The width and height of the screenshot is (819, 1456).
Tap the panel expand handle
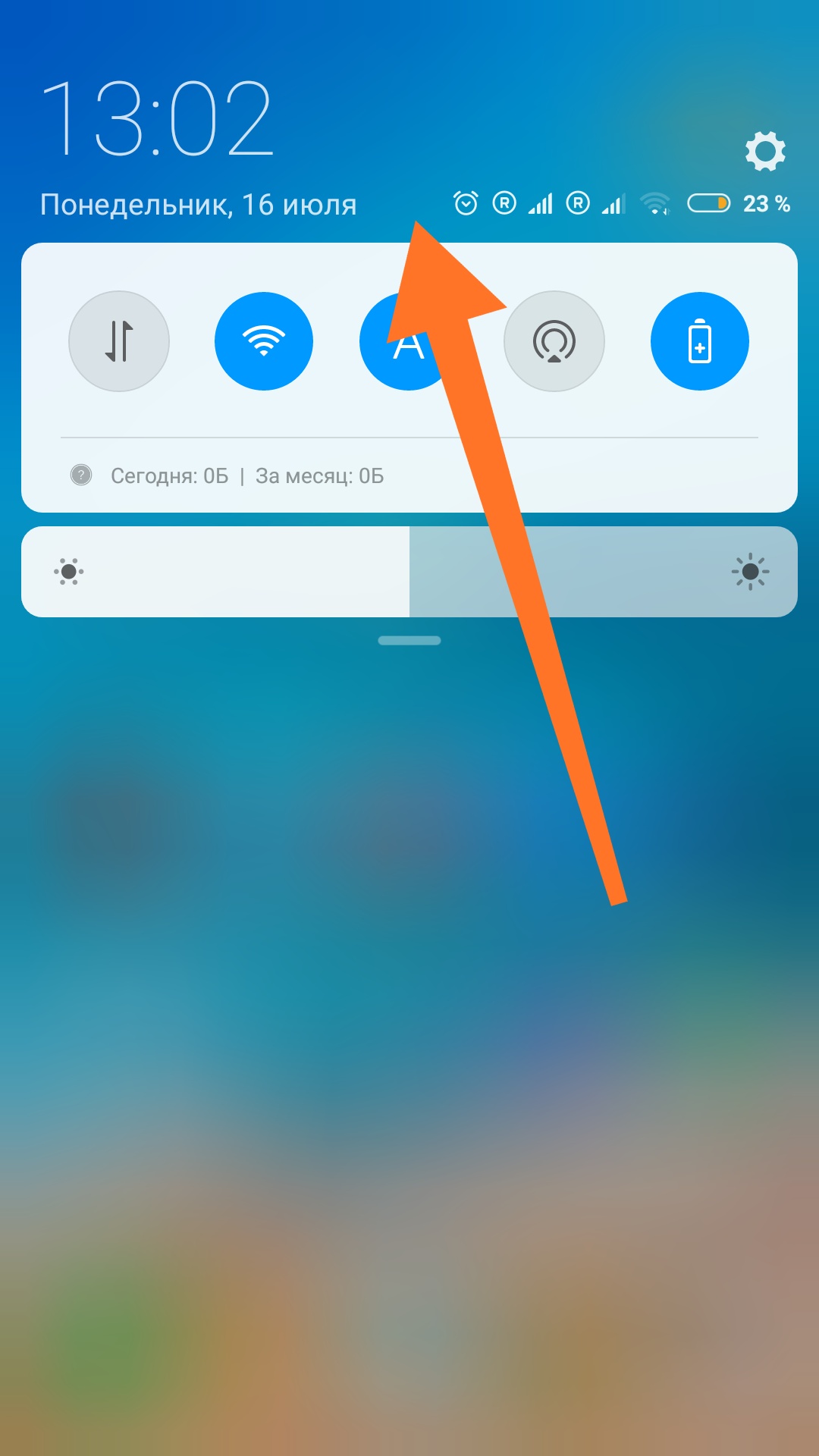click(x=409, y=641)
